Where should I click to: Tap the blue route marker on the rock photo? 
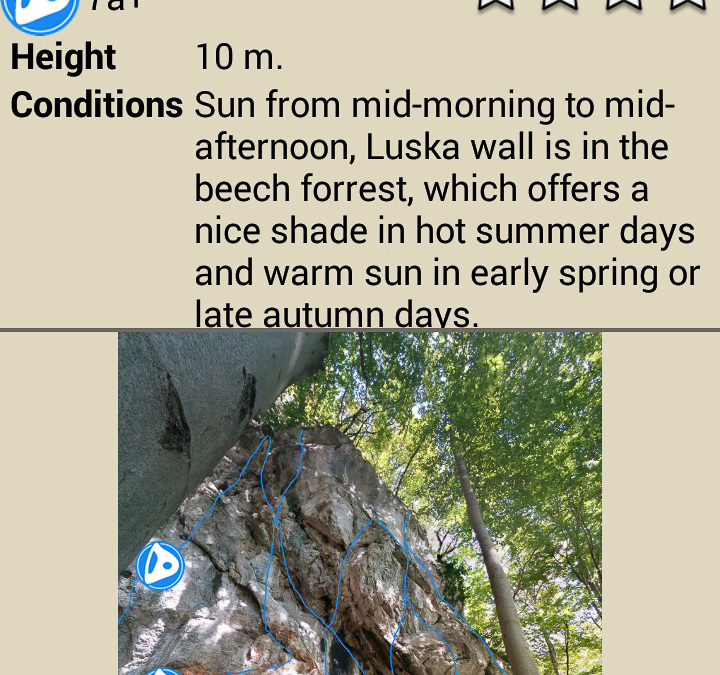160,565
